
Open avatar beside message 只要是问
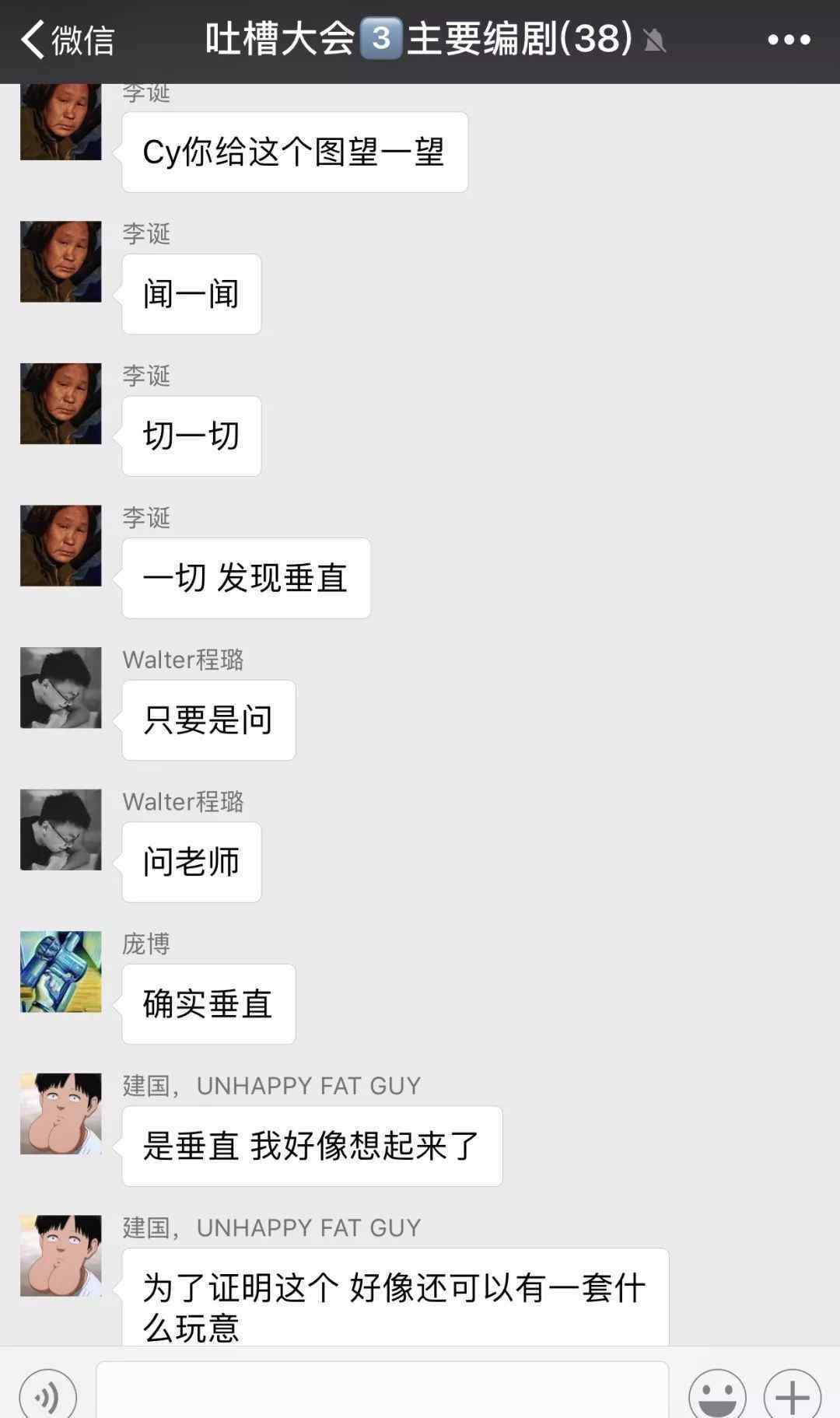coord(61,688)
